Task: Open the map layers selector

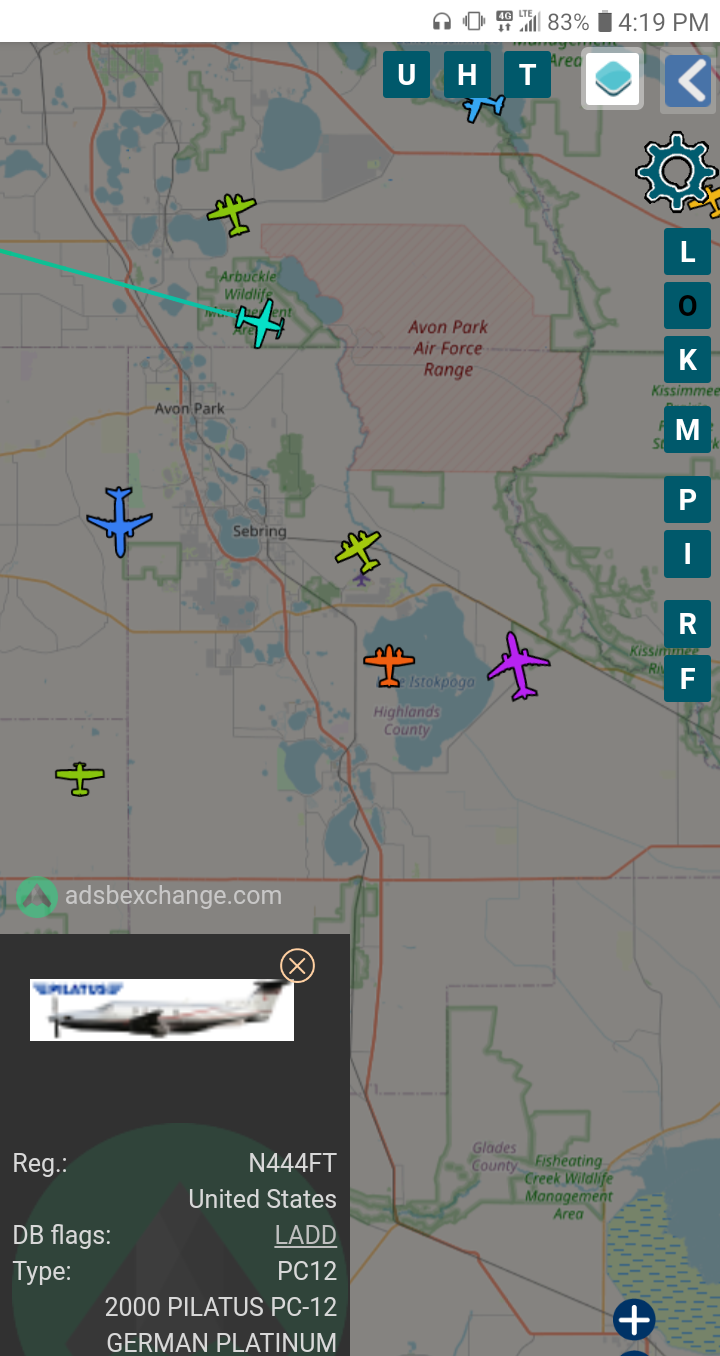Action: click(x=613, y=79)
